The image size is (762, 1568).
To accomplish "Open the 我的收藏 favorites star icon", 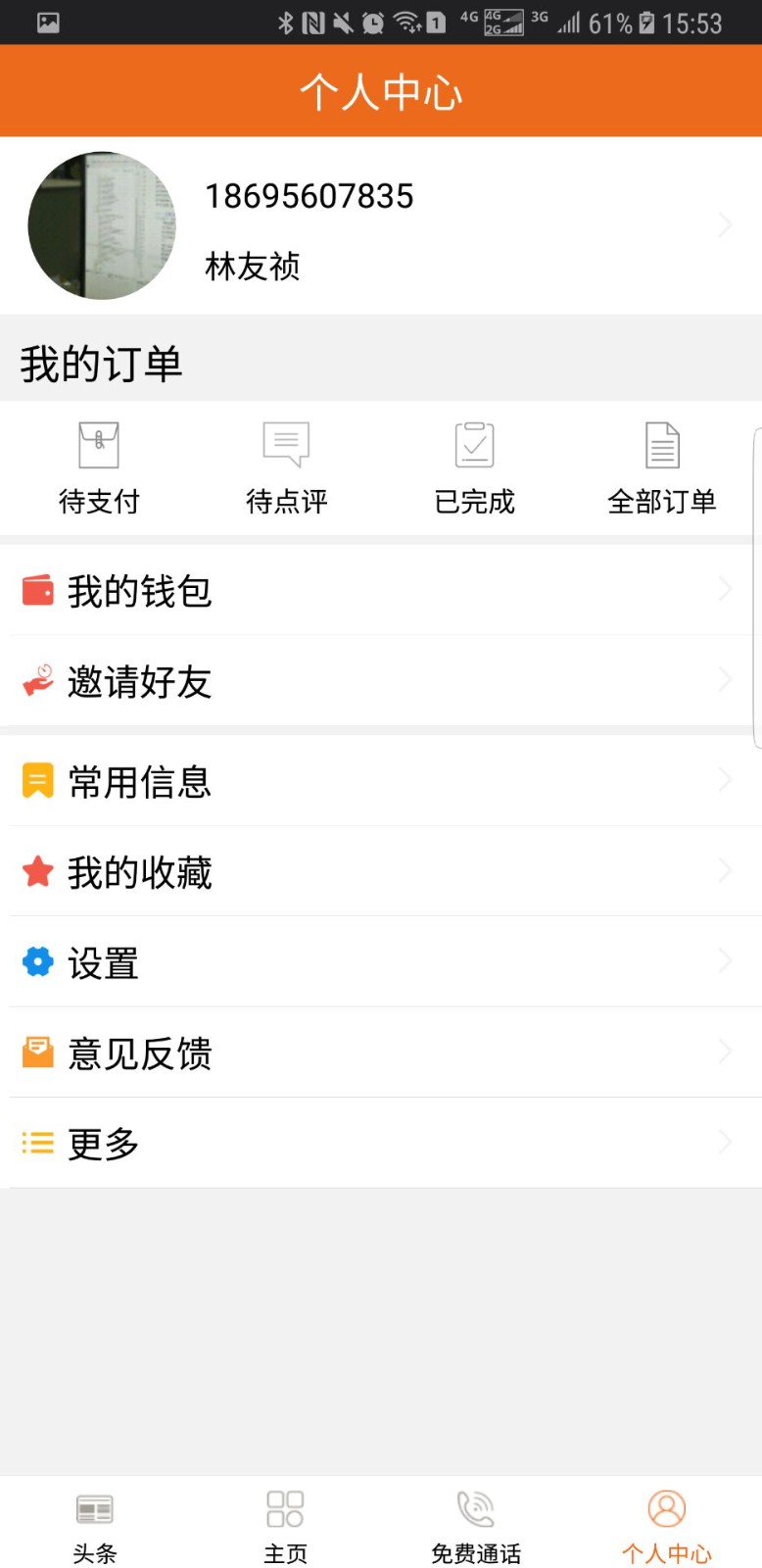I will (x=37, y=870).
